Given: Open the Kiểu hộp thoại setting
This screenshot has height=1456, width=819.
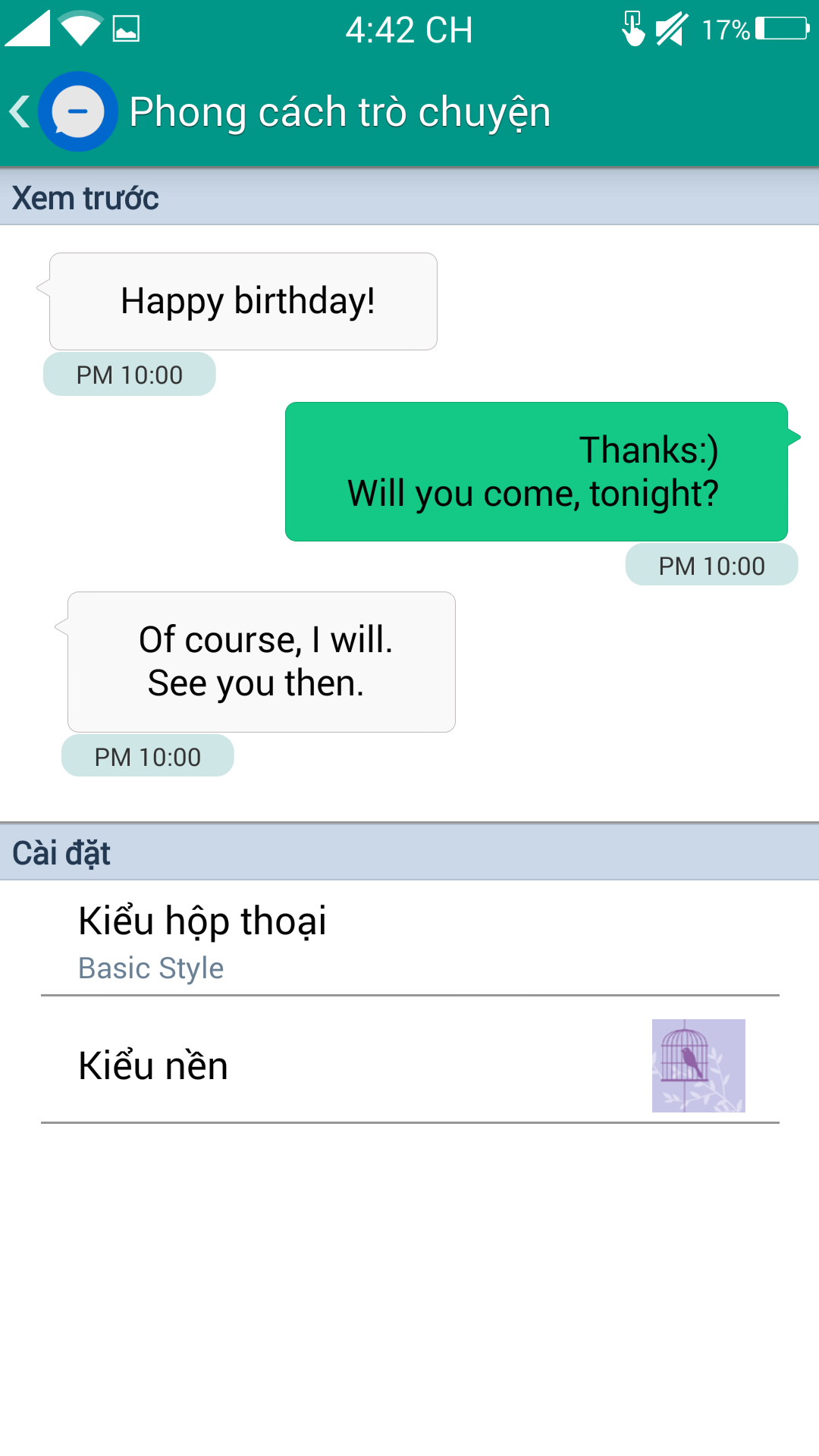Looking at the screenshot, I should pyautogui.click(x=409, y=939).
